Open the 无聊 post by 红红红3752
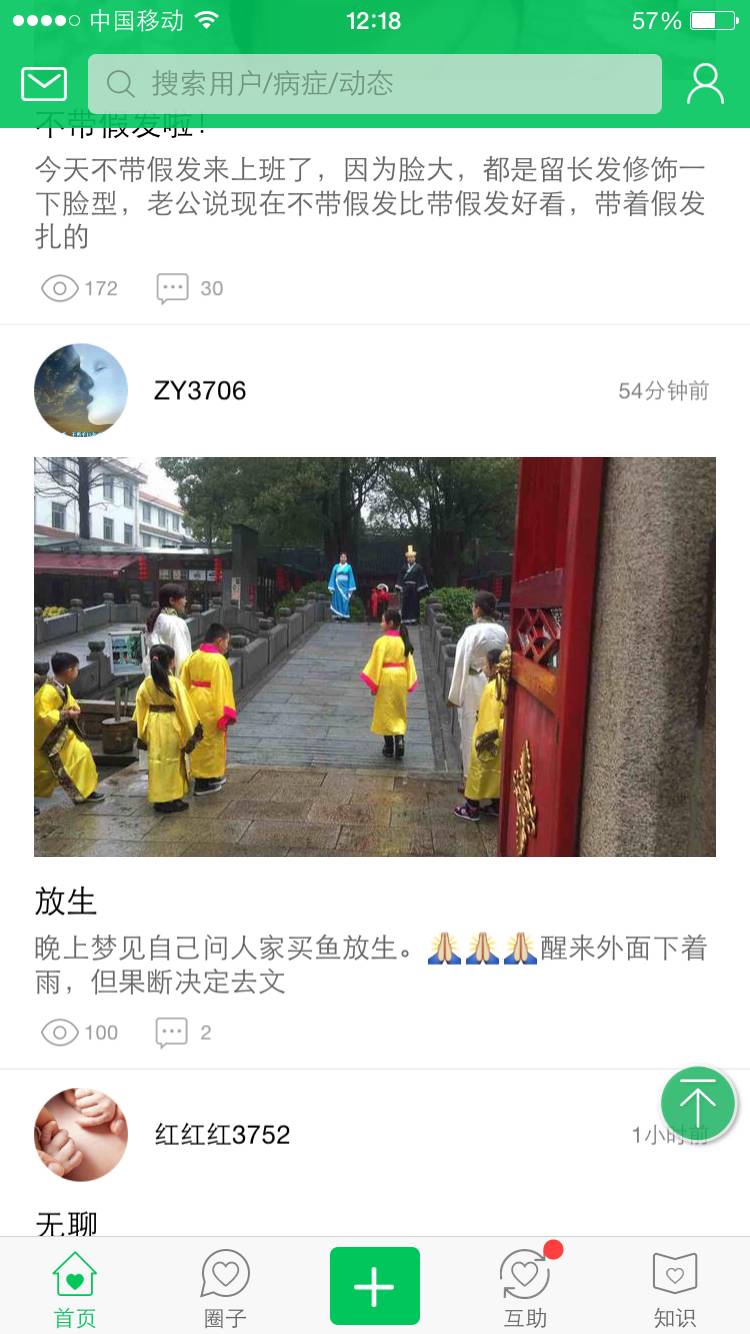Screen dimensions: 750x1334 point(66,1222)
